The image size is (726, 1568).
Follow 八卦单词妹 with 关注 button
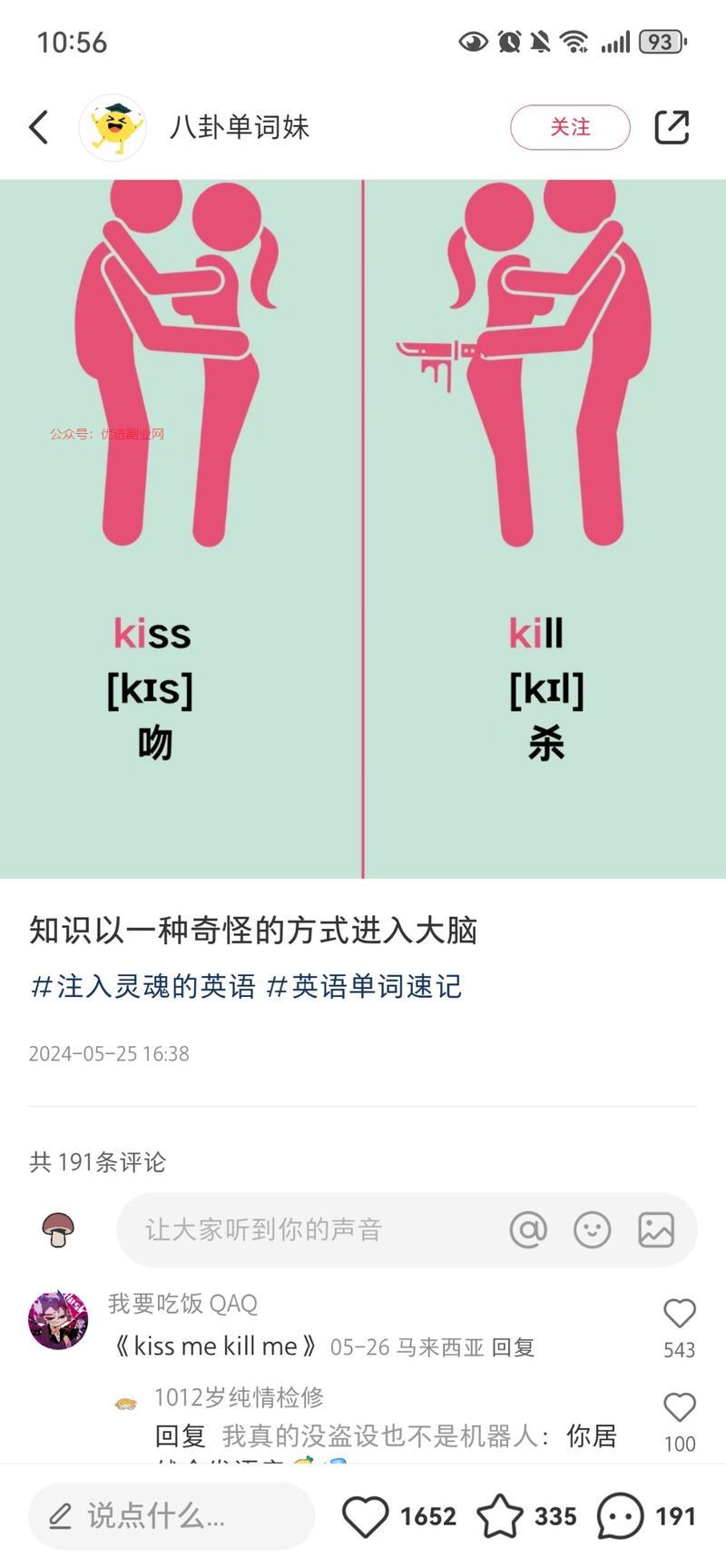coord(570,127)
